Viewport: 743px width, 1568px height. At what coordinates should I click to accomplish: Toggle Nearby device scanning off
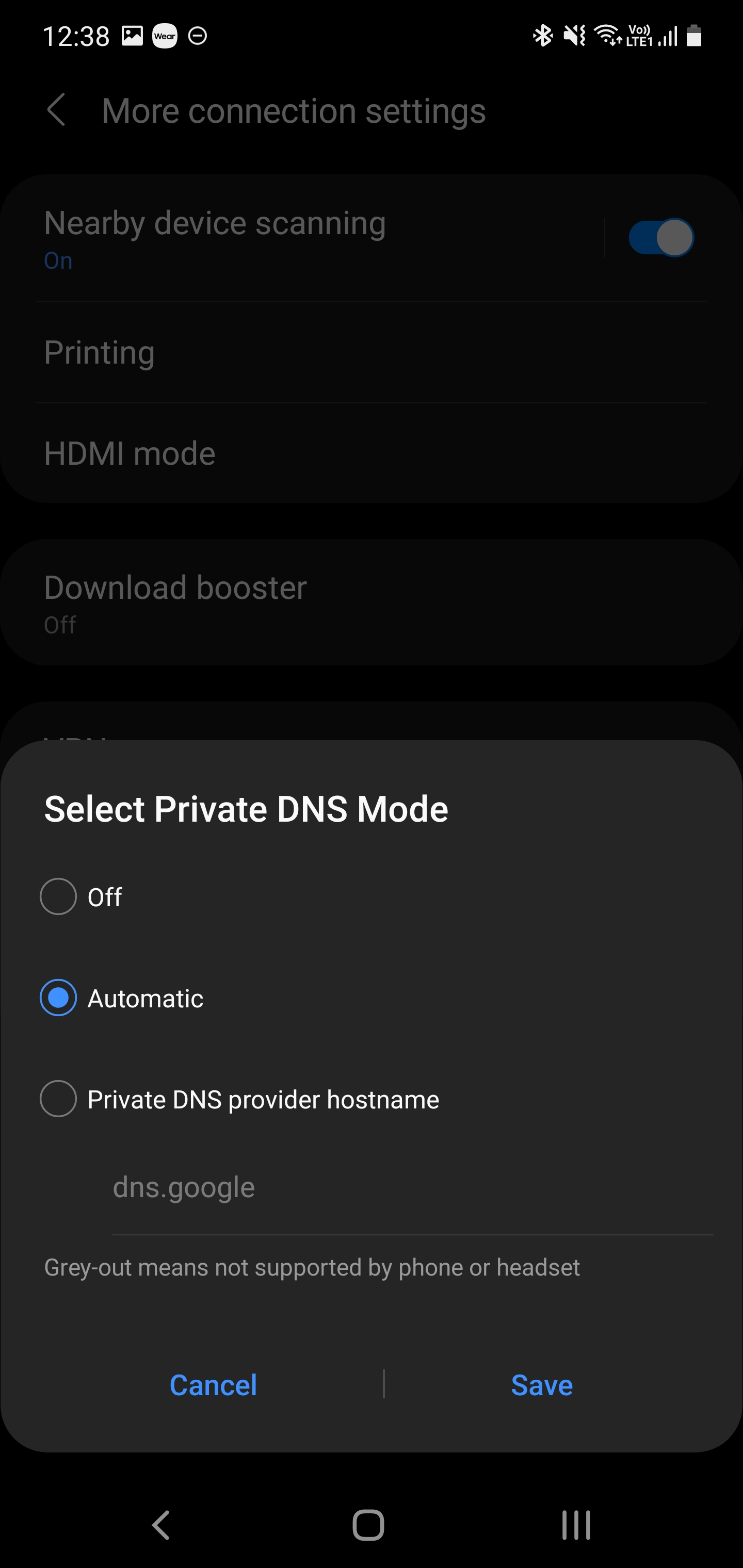[x=661, y=237]
